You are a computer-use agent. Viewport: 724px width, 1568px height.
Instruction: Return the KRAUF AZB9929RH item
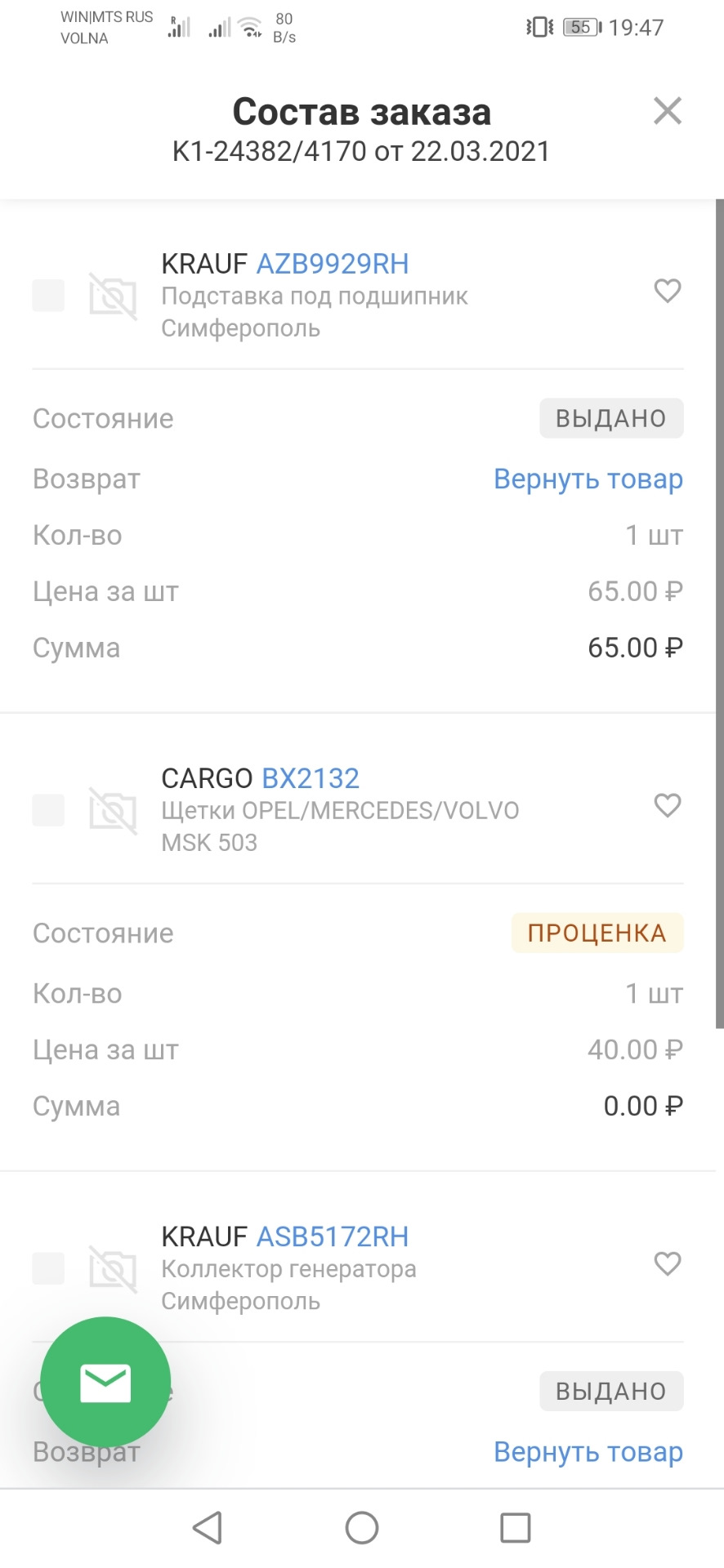588,479
